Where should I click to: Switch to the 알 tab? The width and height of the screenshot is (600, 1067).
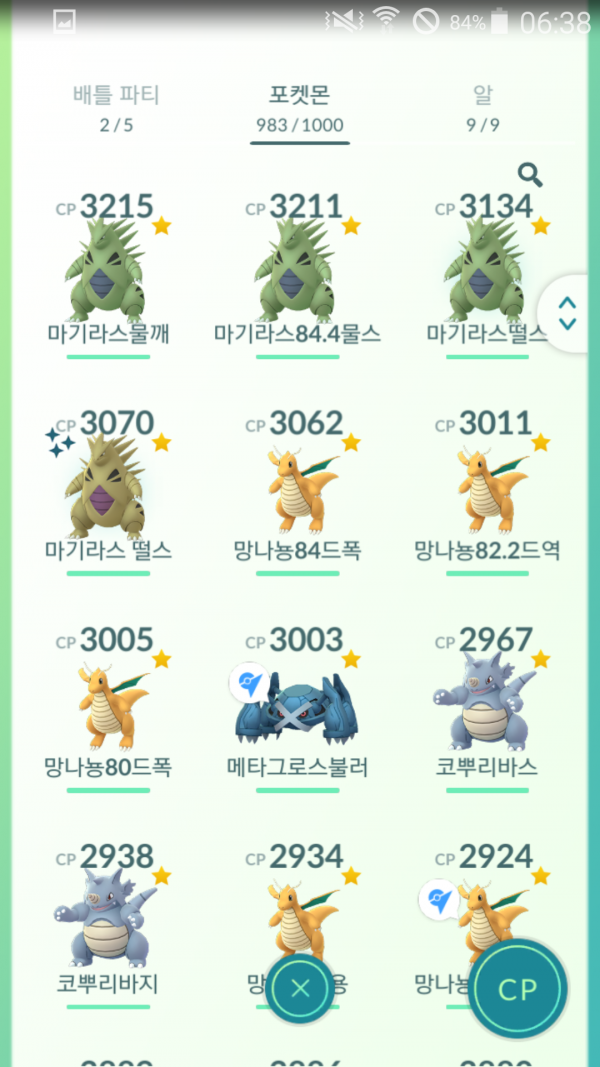[x=482, y=108]
